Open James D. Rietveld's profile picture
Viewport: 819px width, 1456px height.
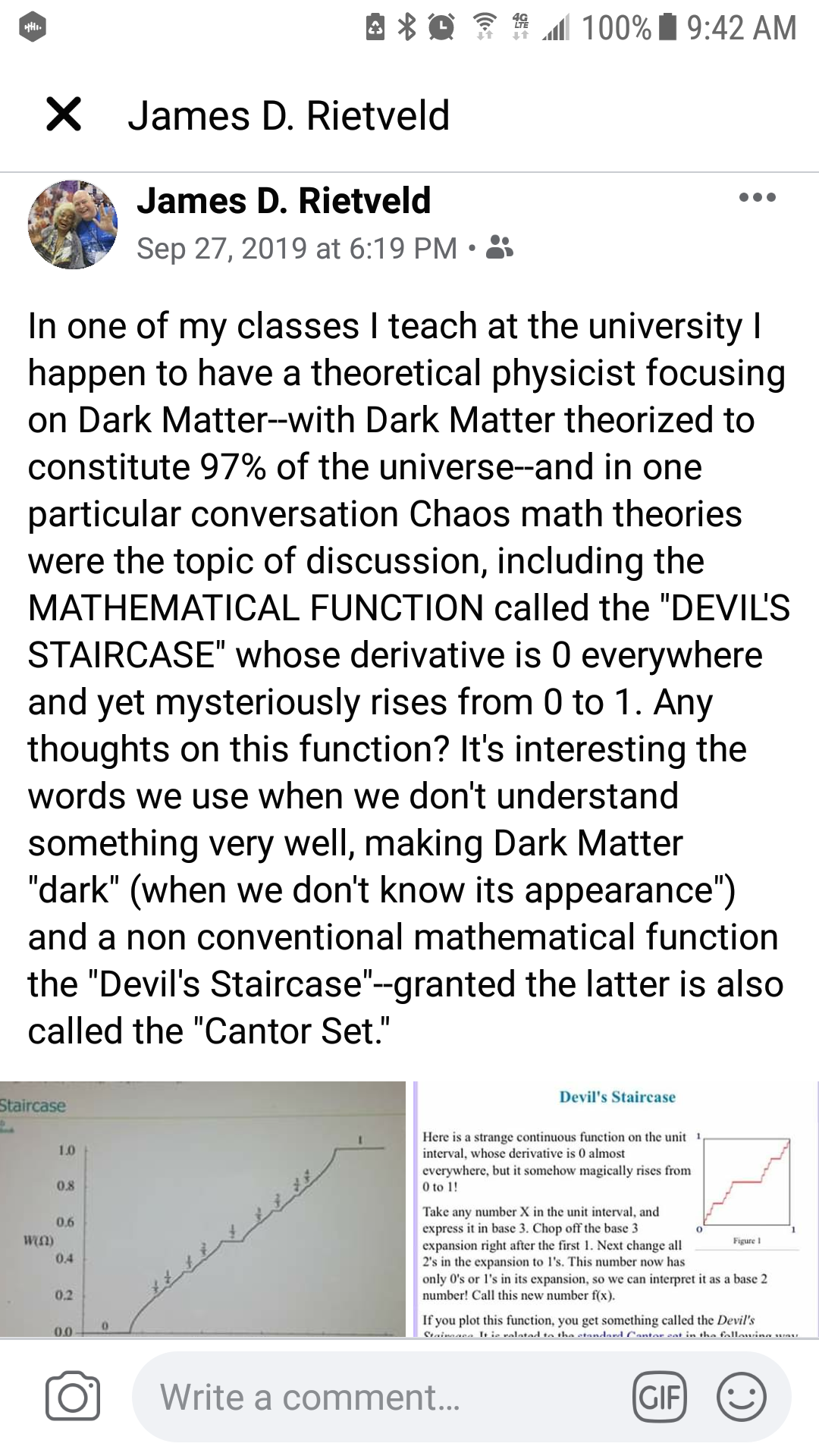73,224
